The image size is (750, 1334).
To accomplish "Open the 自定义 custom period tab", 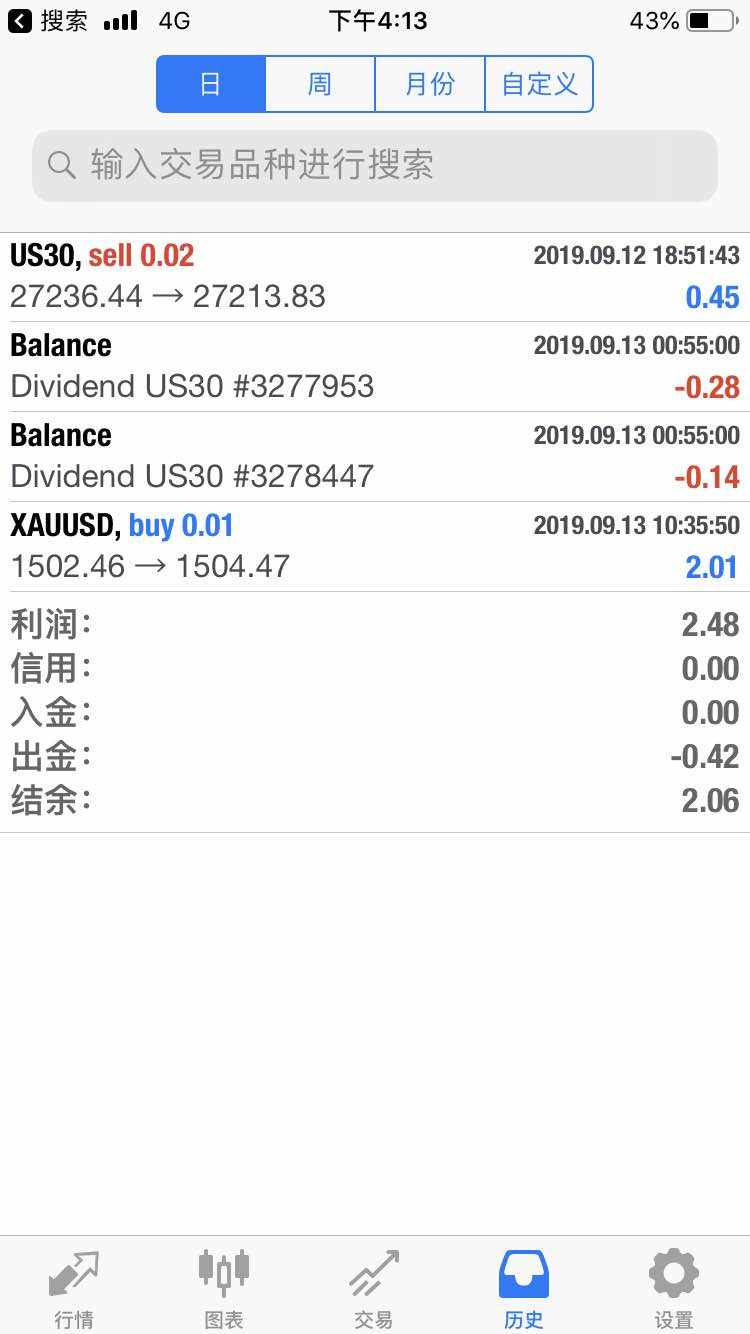I will (539, 84).
